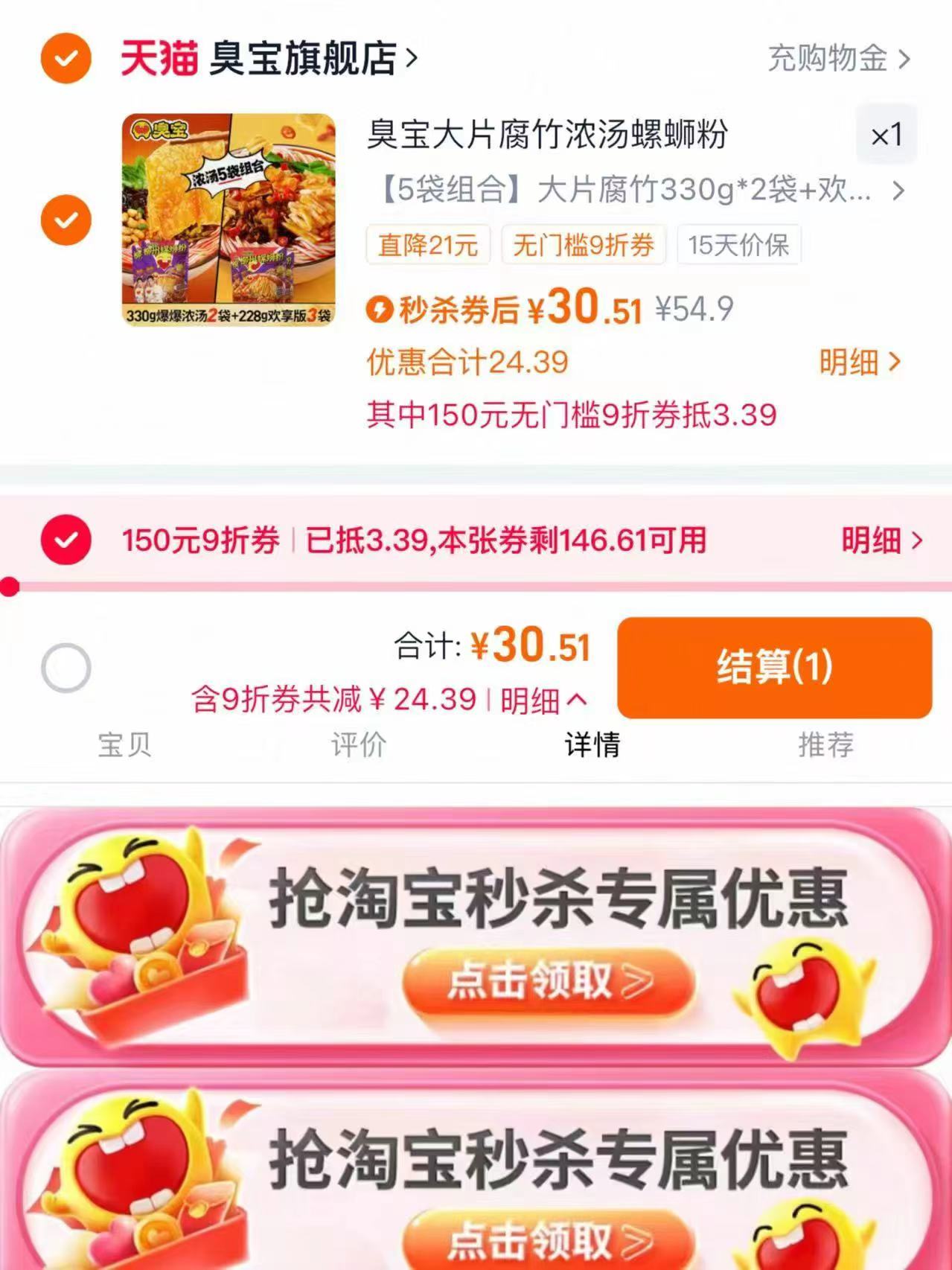Image resolution: width=952 pixels, height=1270 pixels.
Task: Toggle the product selection checkmark
Action: (x=66, y=220)
